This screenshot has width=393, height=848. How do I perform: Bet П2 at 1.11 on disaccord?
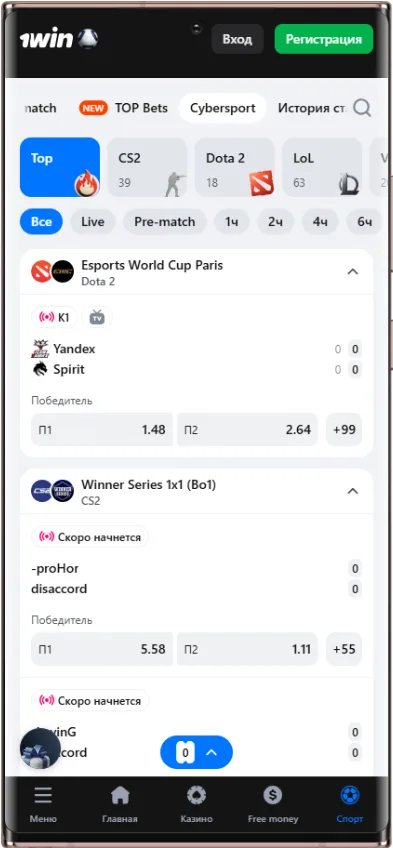248,649
